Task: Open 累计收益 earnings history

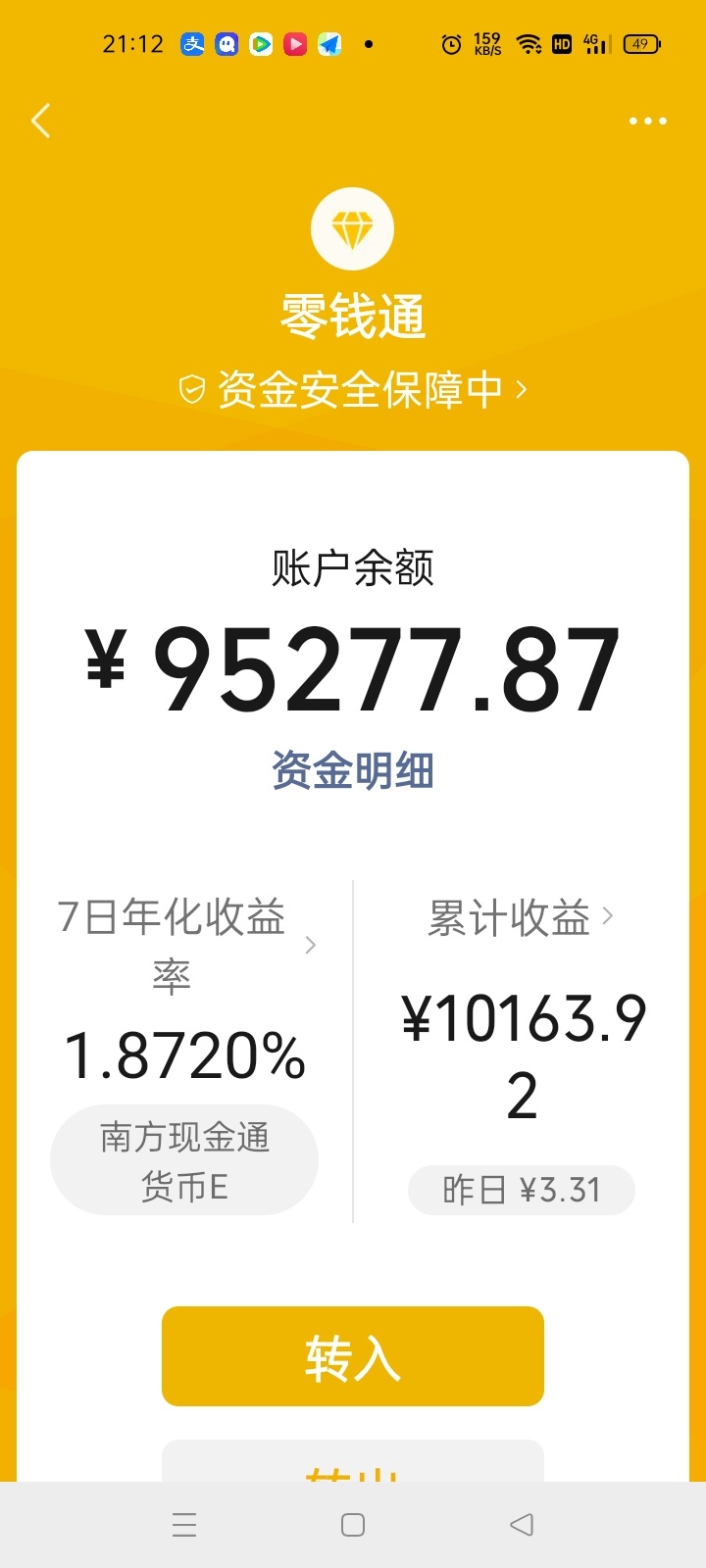Action: (x=520, y=917)
